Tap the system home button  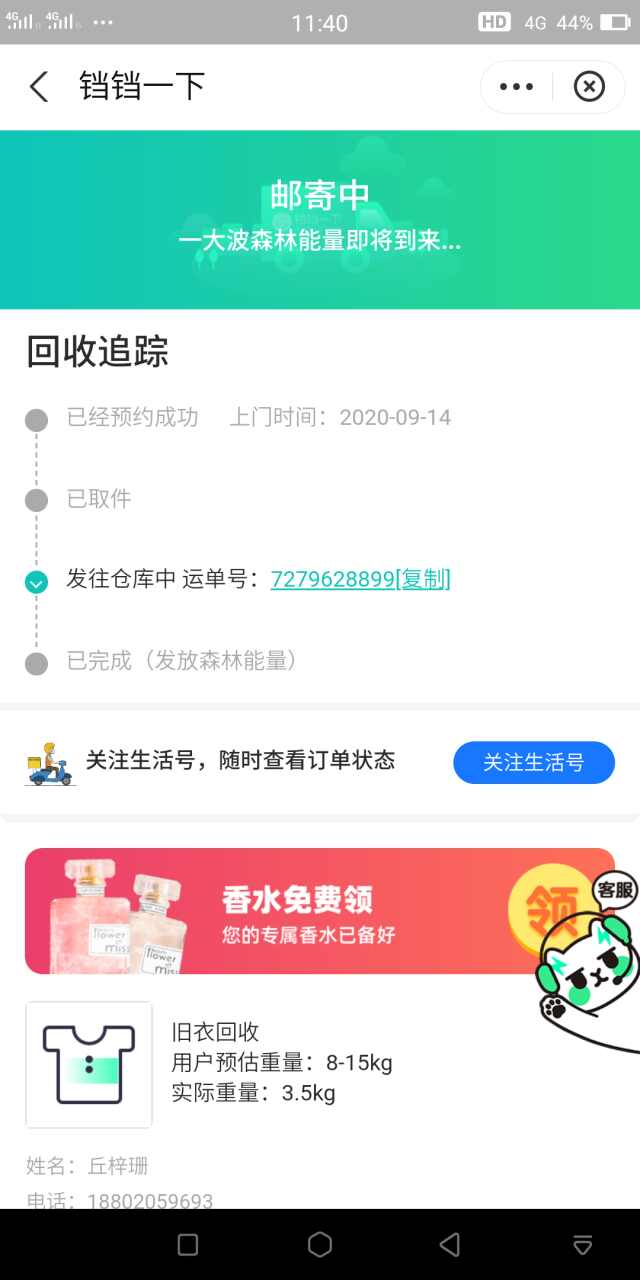tap(319, 1244)
